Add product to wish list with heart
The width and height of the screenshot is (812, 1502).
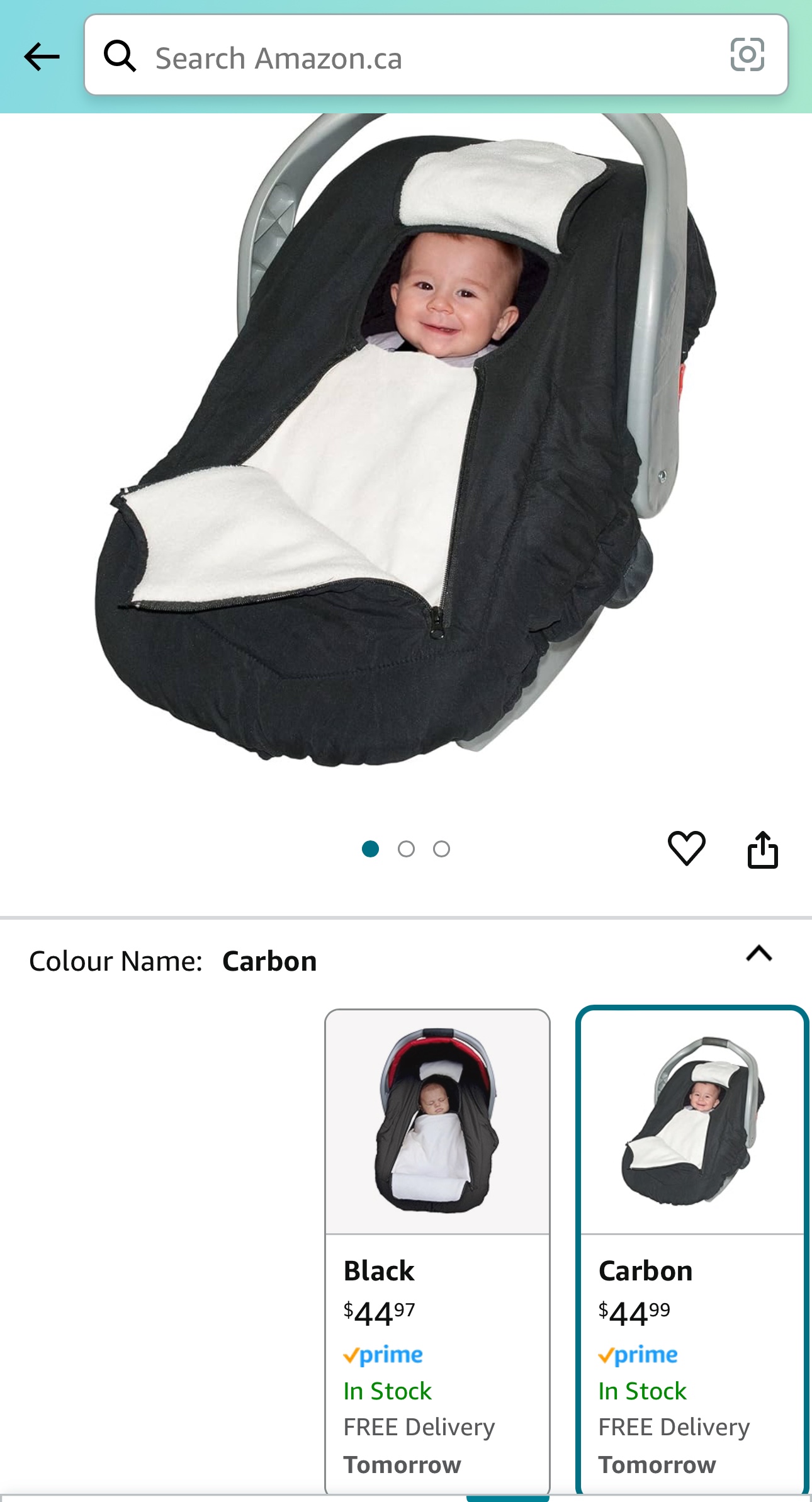click(x=686, y=849)
